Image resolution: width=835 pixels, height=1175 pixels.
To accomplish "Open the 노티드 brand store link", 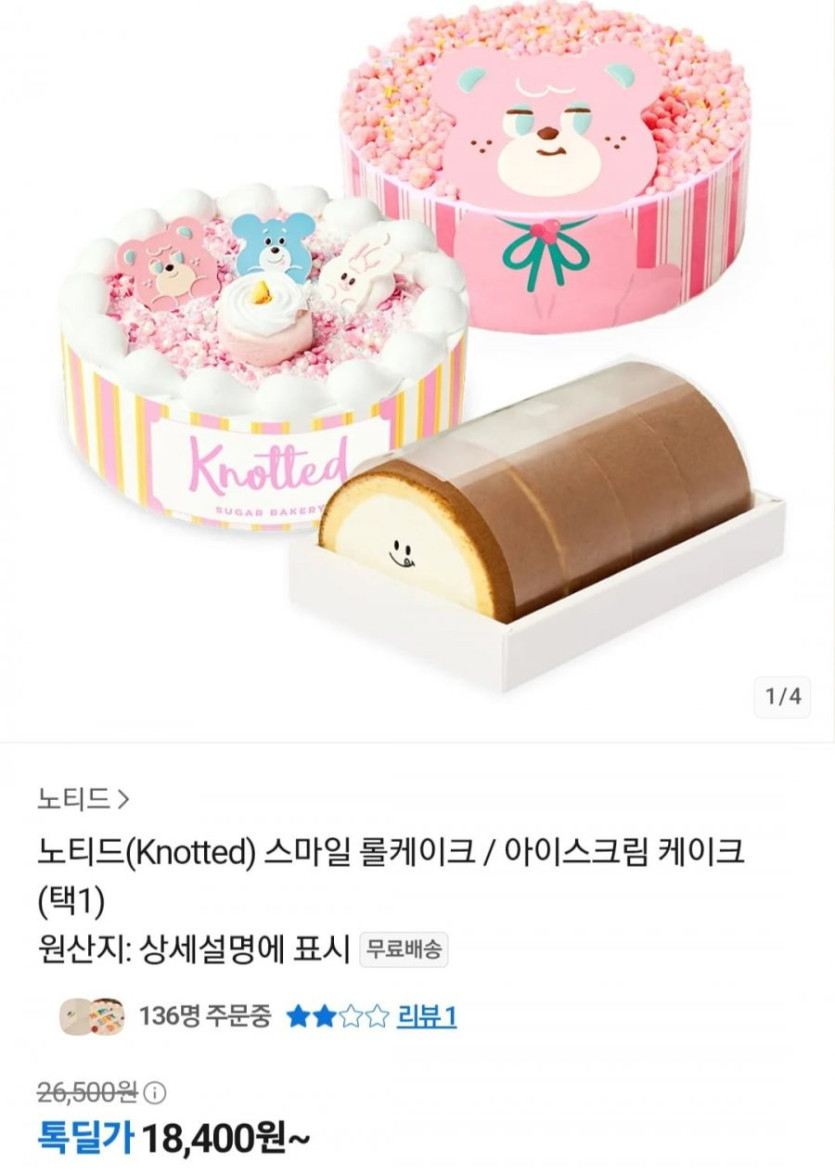I will pyautogui.click(x=84, y=799).
